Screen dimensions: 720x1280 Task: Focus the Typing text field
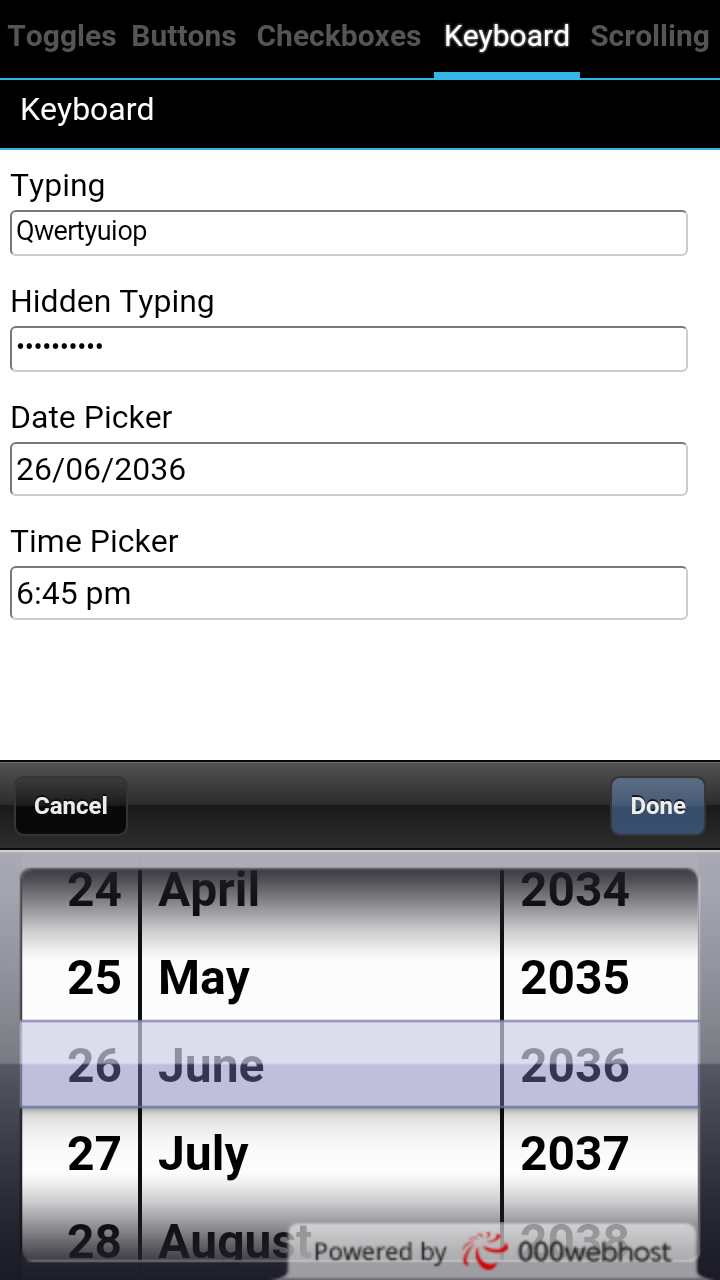(x=348, y=232)
